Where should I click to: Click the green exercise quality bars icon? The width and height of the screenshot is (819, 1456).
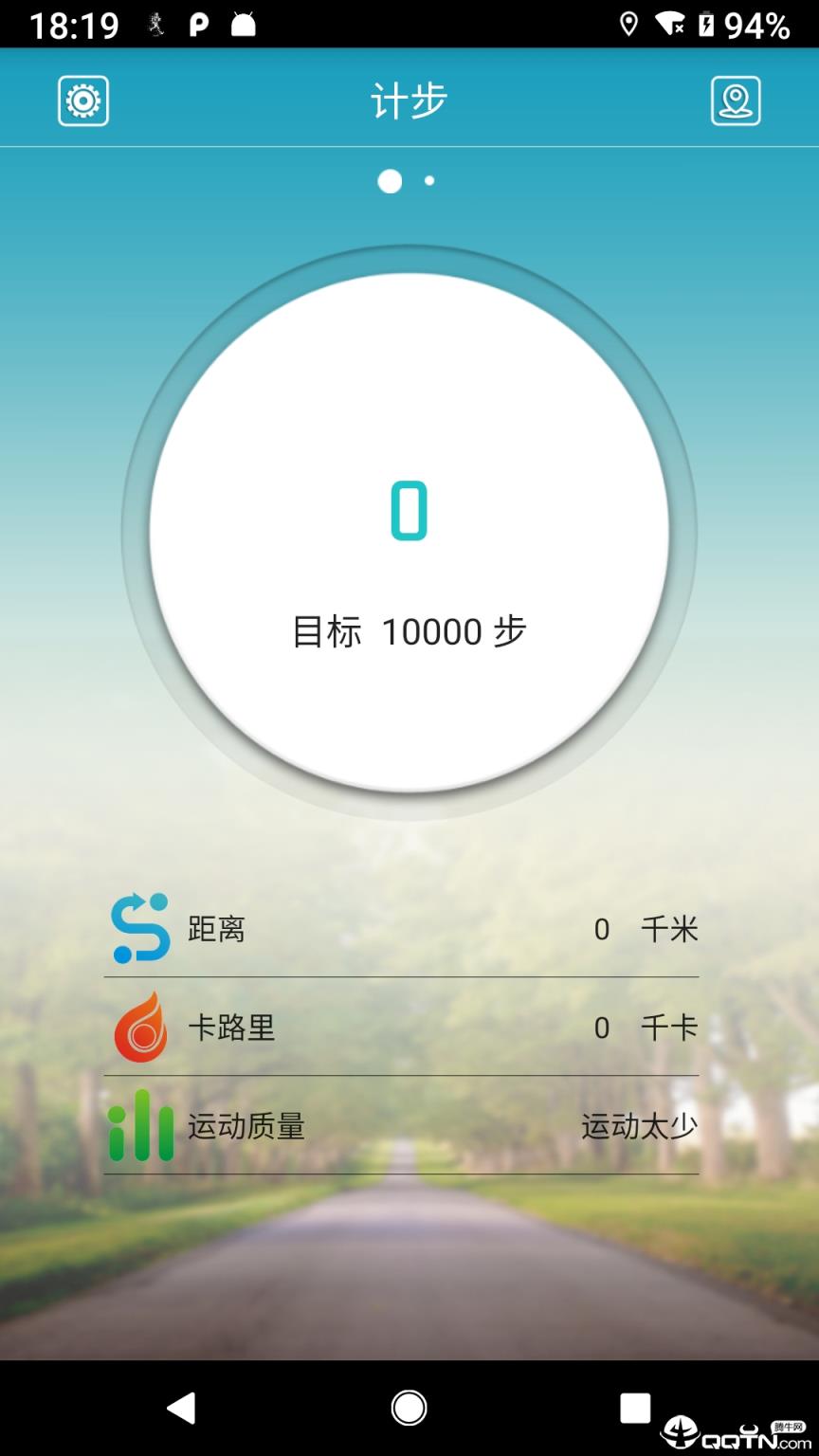pos(138,1128)
